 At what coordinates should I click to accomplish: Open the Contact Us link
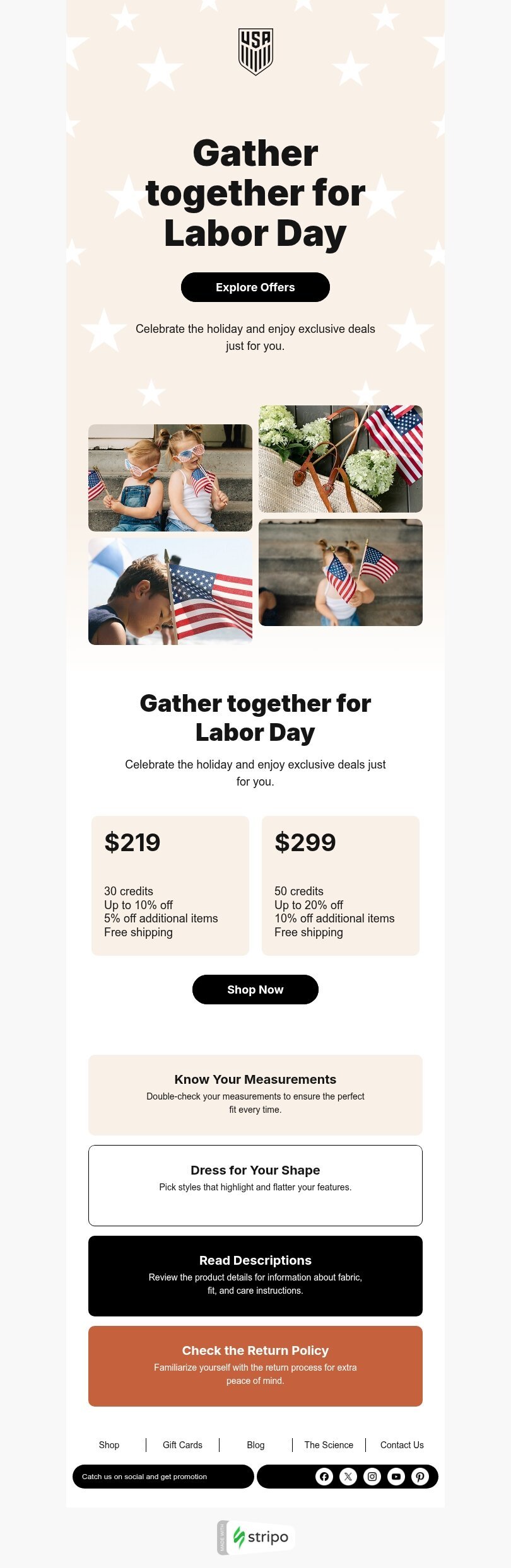[x=402, y=1444]
